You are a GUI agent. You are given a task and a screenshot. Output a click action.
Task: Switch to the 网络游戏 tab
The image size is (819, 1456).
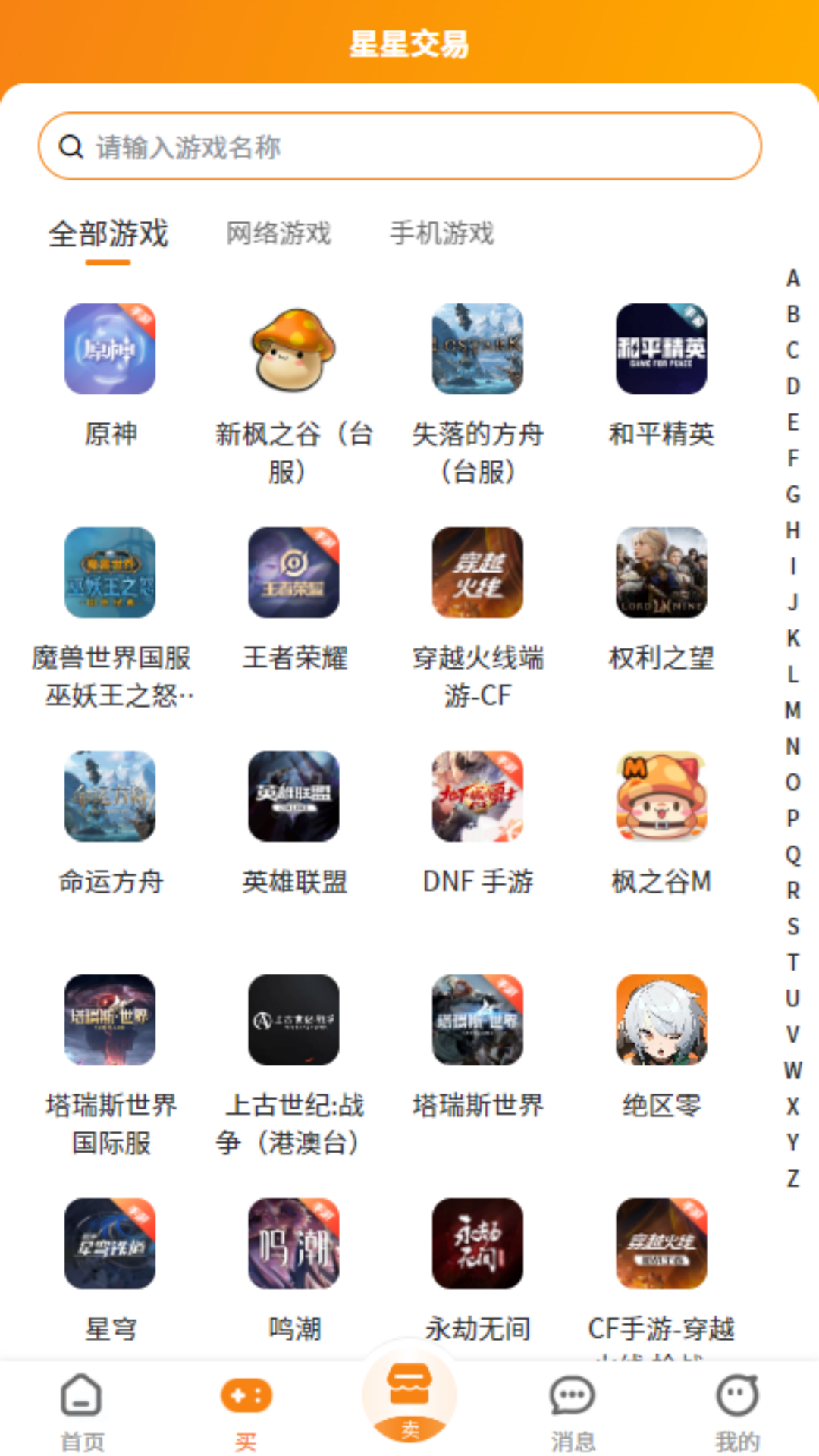(x=279, y=234)
